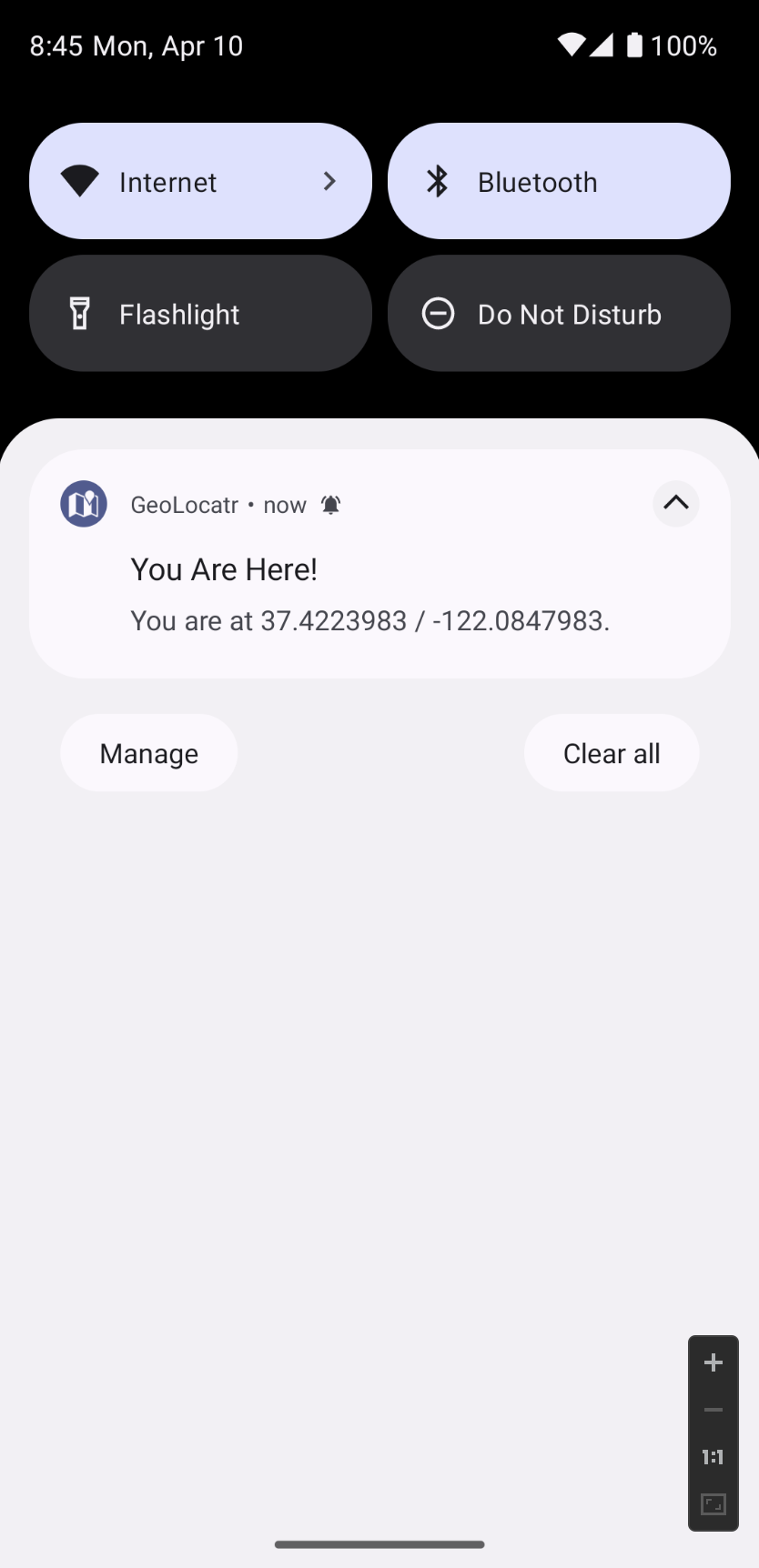Screen dimensions: 759x1568
Task: Open the Internet quick settings tile
Action: coord(200,181)
